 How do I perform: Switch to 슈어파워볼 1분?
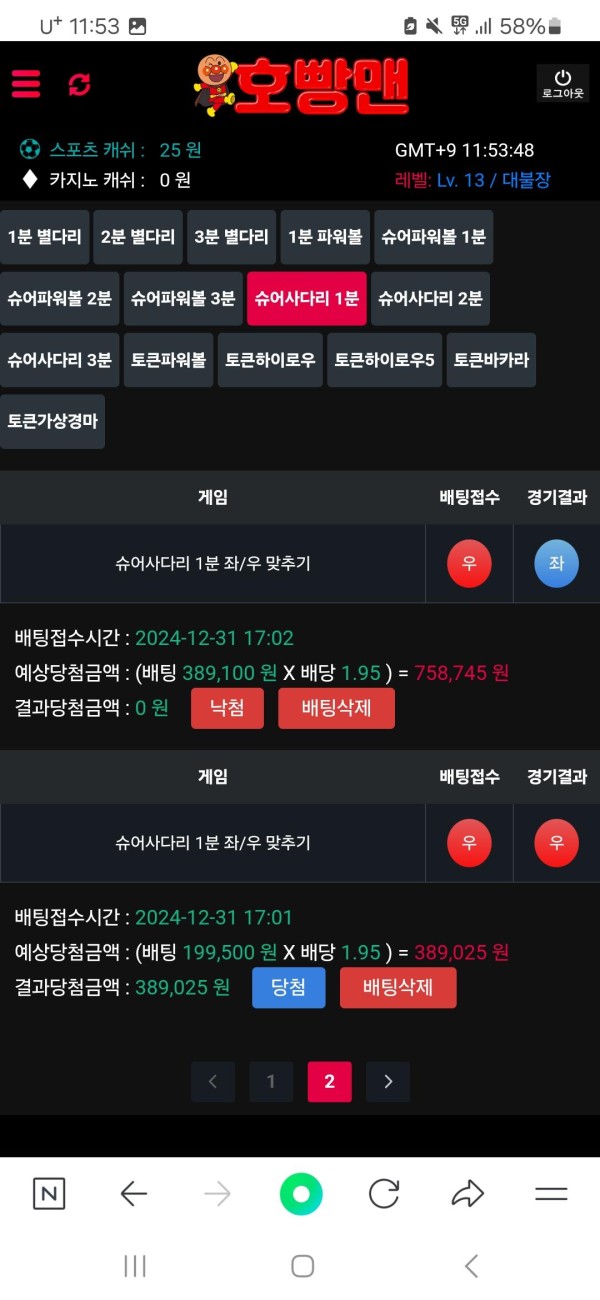(x=434, y=237)
